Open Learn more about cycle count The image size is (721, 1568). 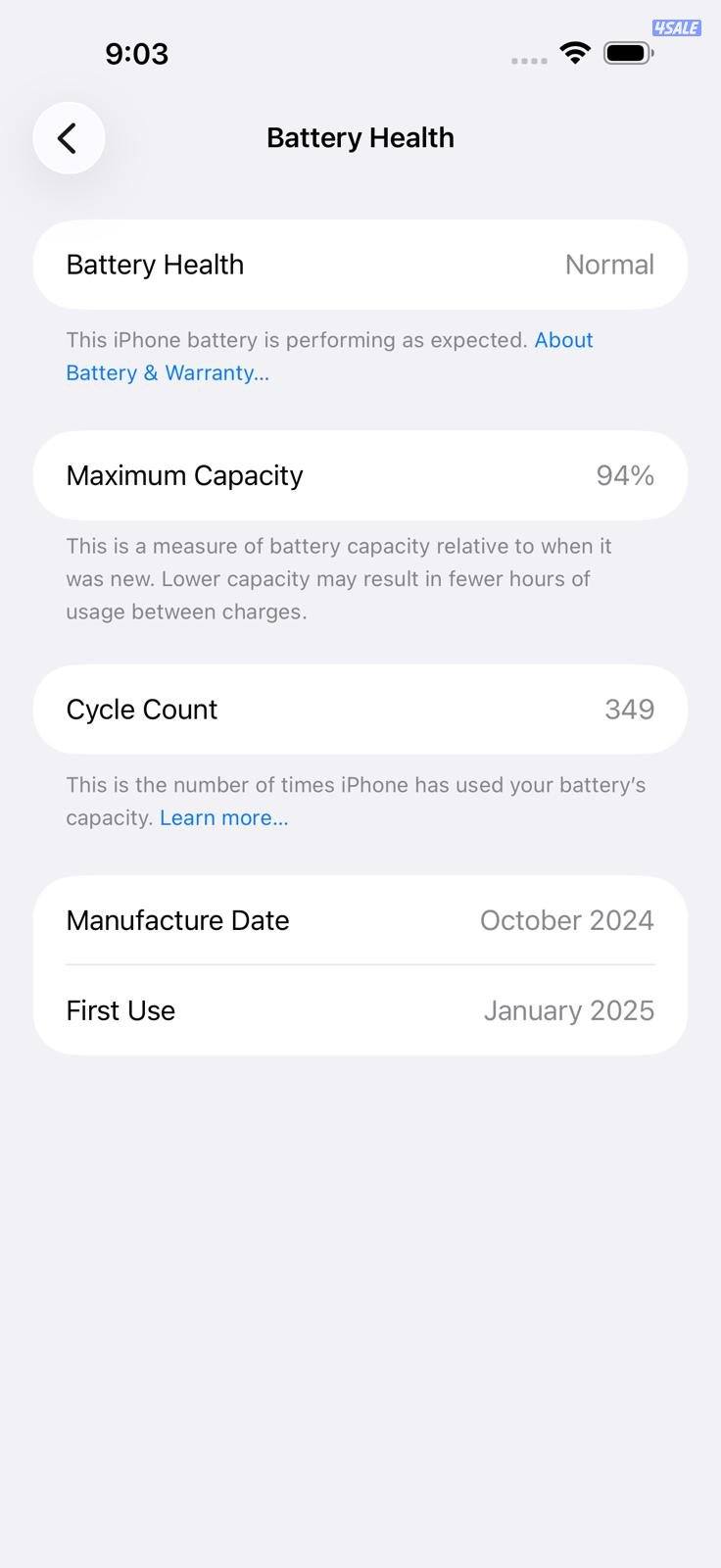point(223,817)
